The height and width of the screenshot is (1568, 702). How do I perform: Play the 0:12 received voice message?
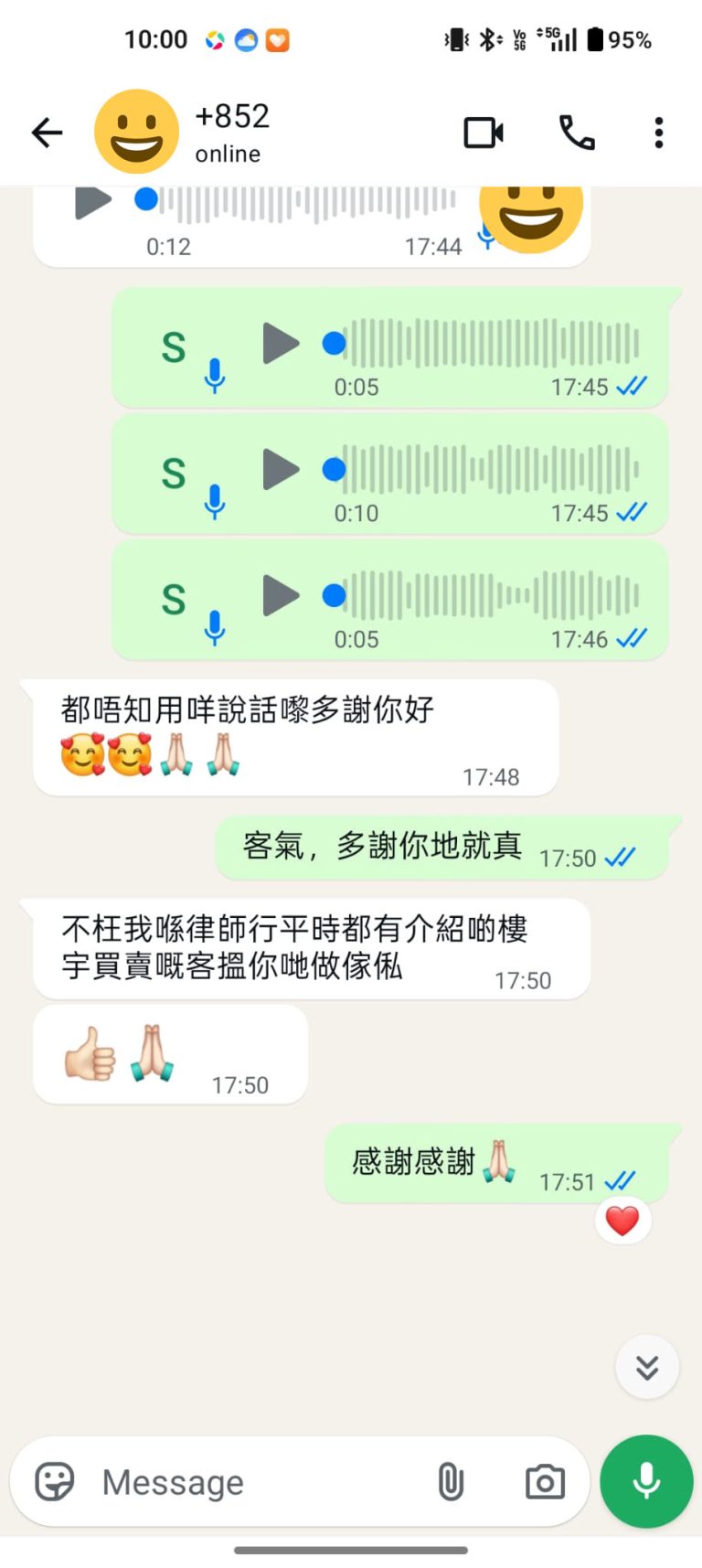pos(94,203)
